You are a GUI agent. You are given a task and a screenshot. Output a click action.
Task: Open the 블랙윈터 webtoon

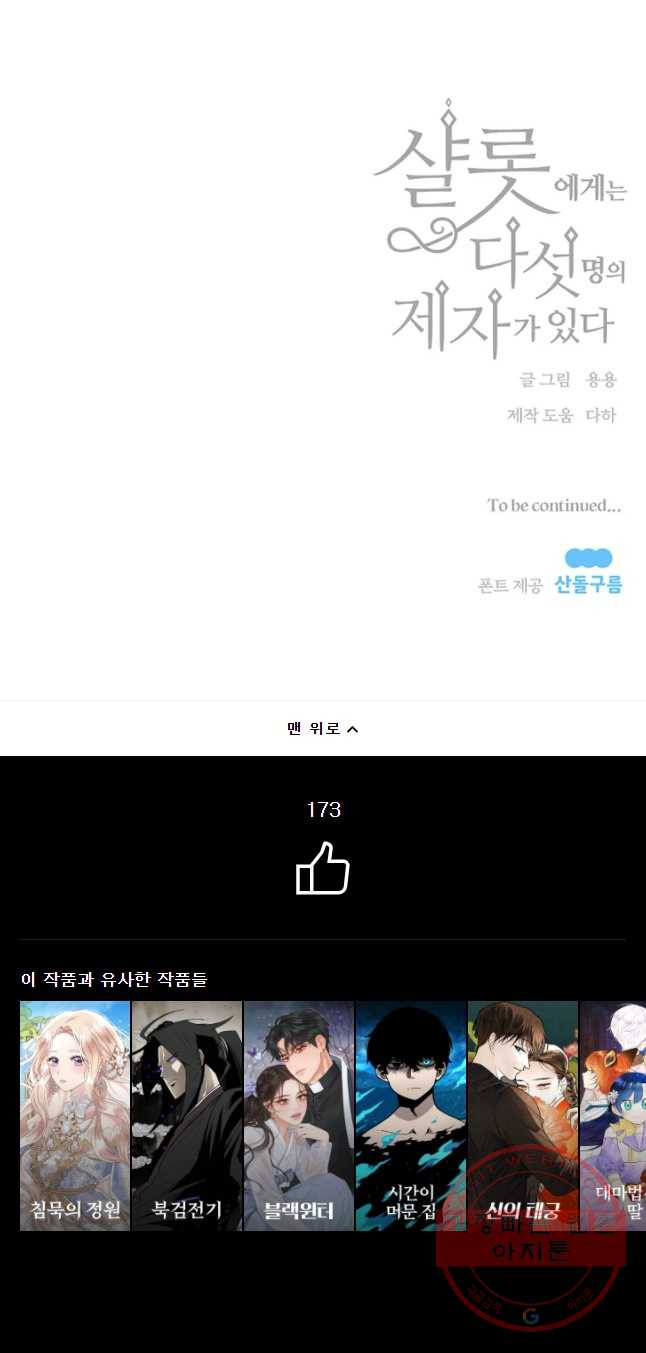(299, 1114)
